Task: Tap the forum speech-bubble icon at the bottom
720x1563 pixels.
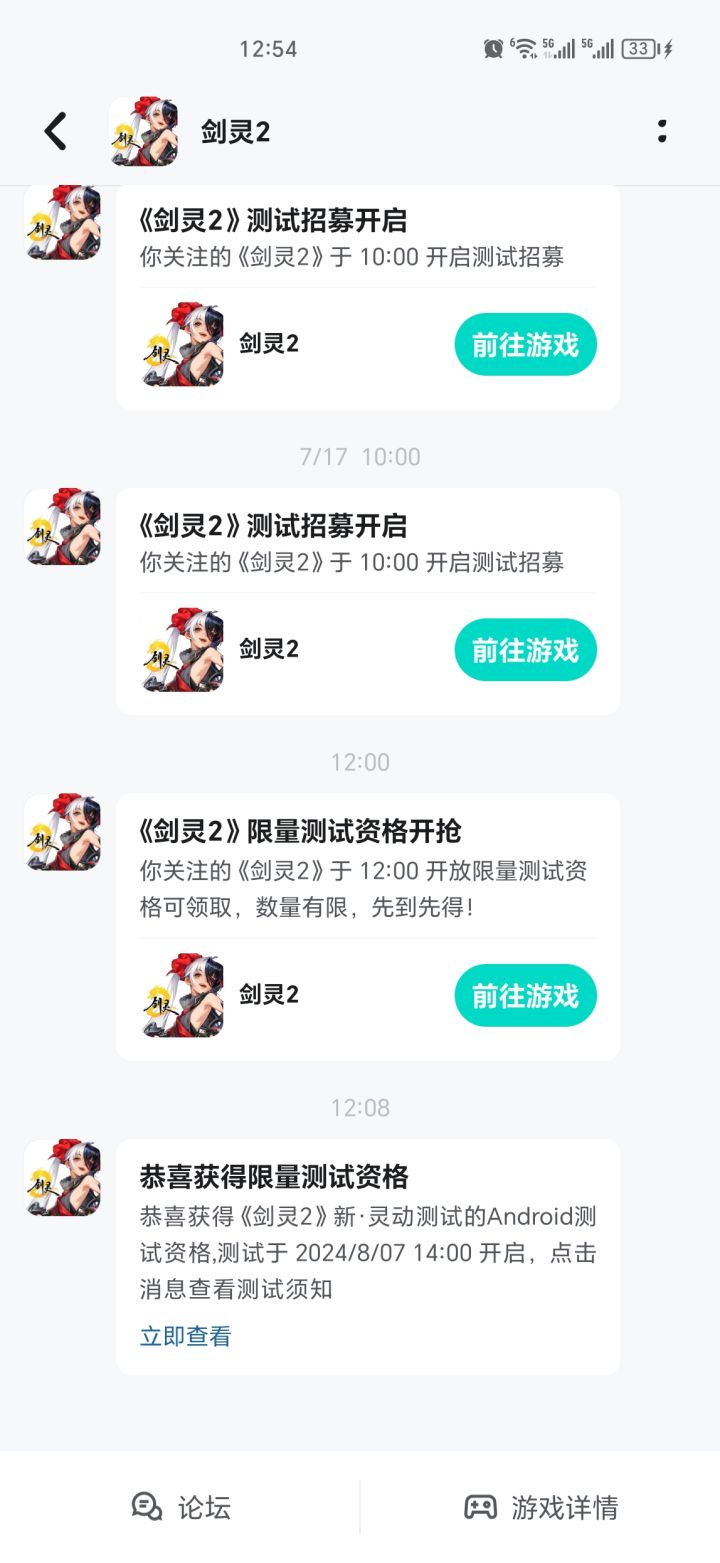Action: [x=146, y=1507]
